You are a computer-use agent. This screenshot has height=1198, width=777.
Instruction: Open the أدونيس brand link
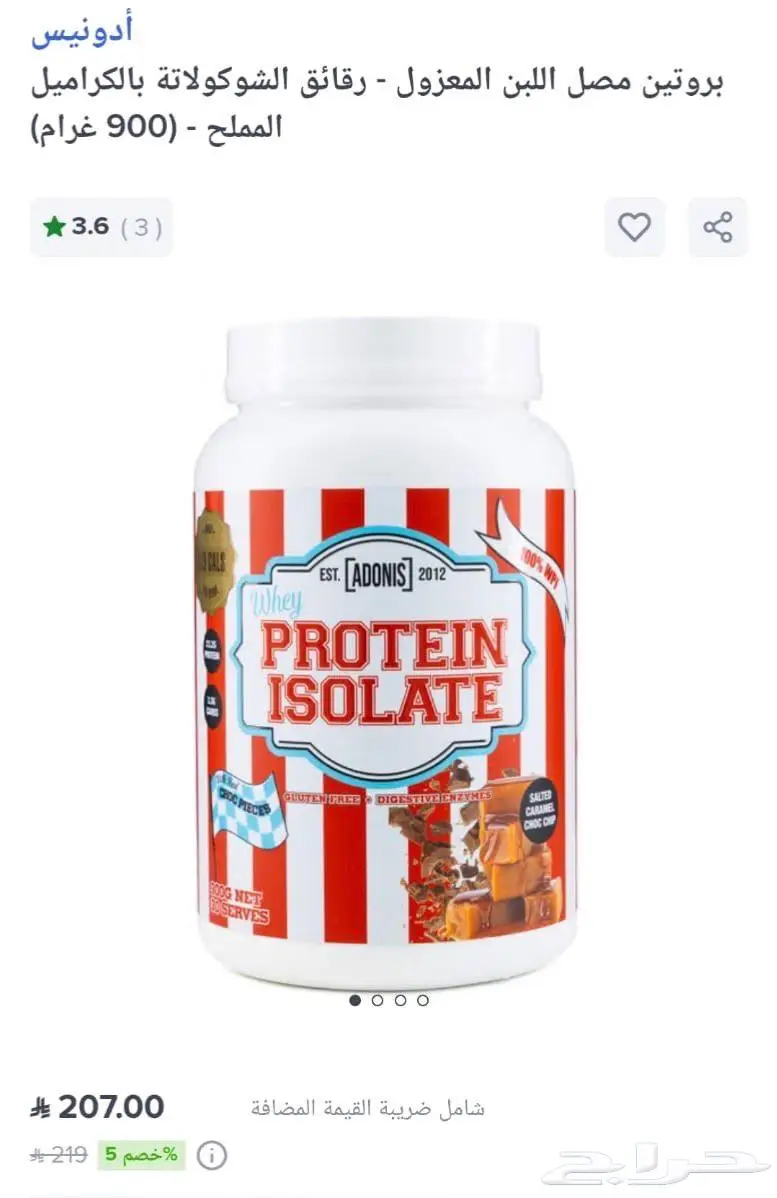pyautogui.click(x=82, y=30)
